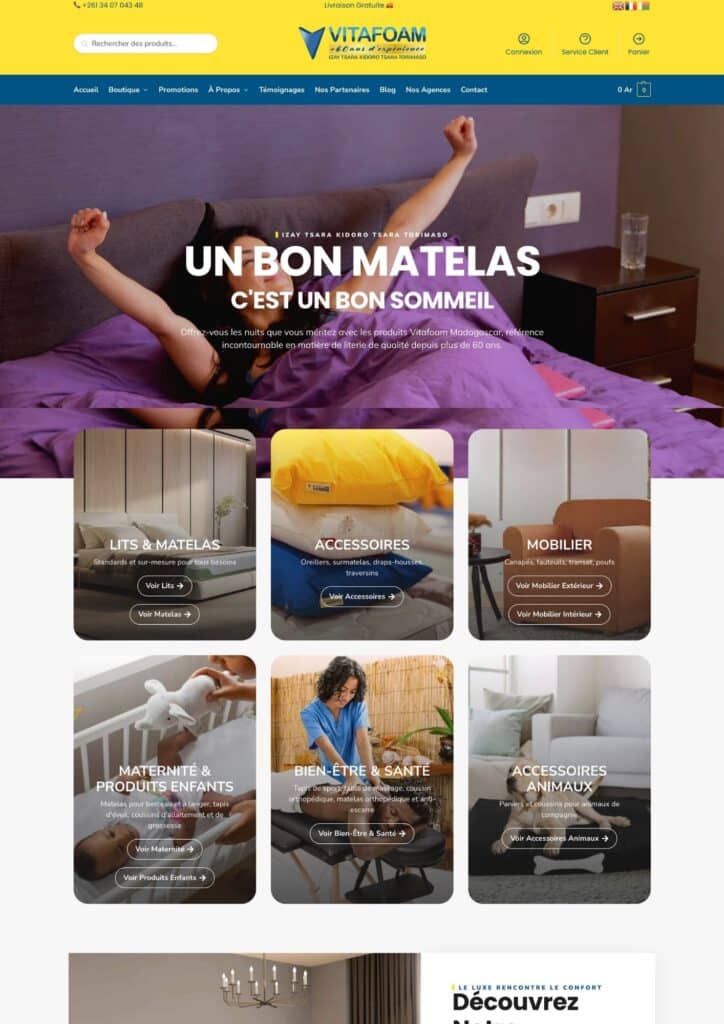Open the Promotions page
The height and width of the screenshot is (1024, 724).
(x=178, y=90)
